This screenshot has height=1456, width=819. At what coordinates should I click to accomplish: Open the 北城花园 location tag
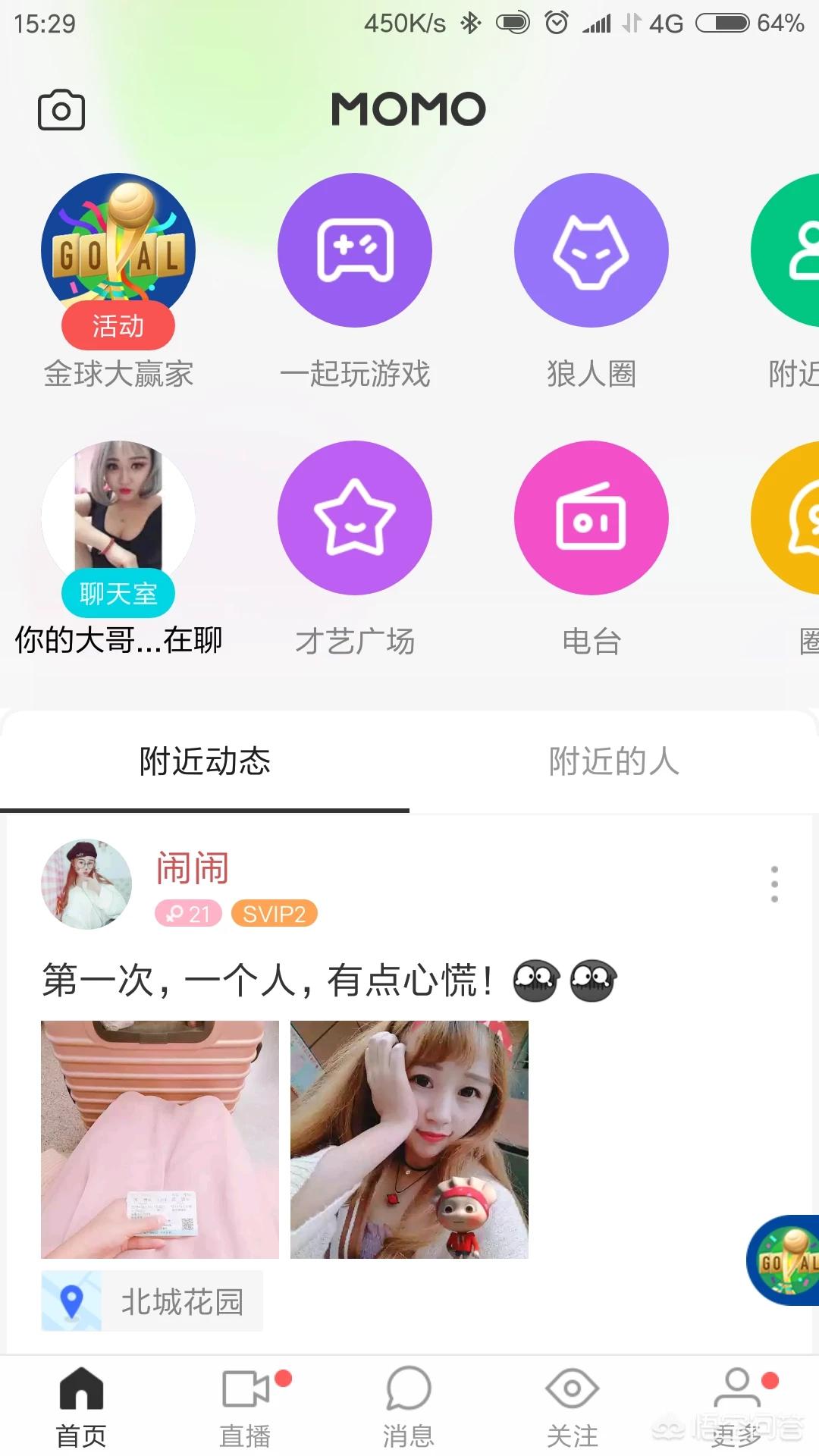(x=152, y=1301)
